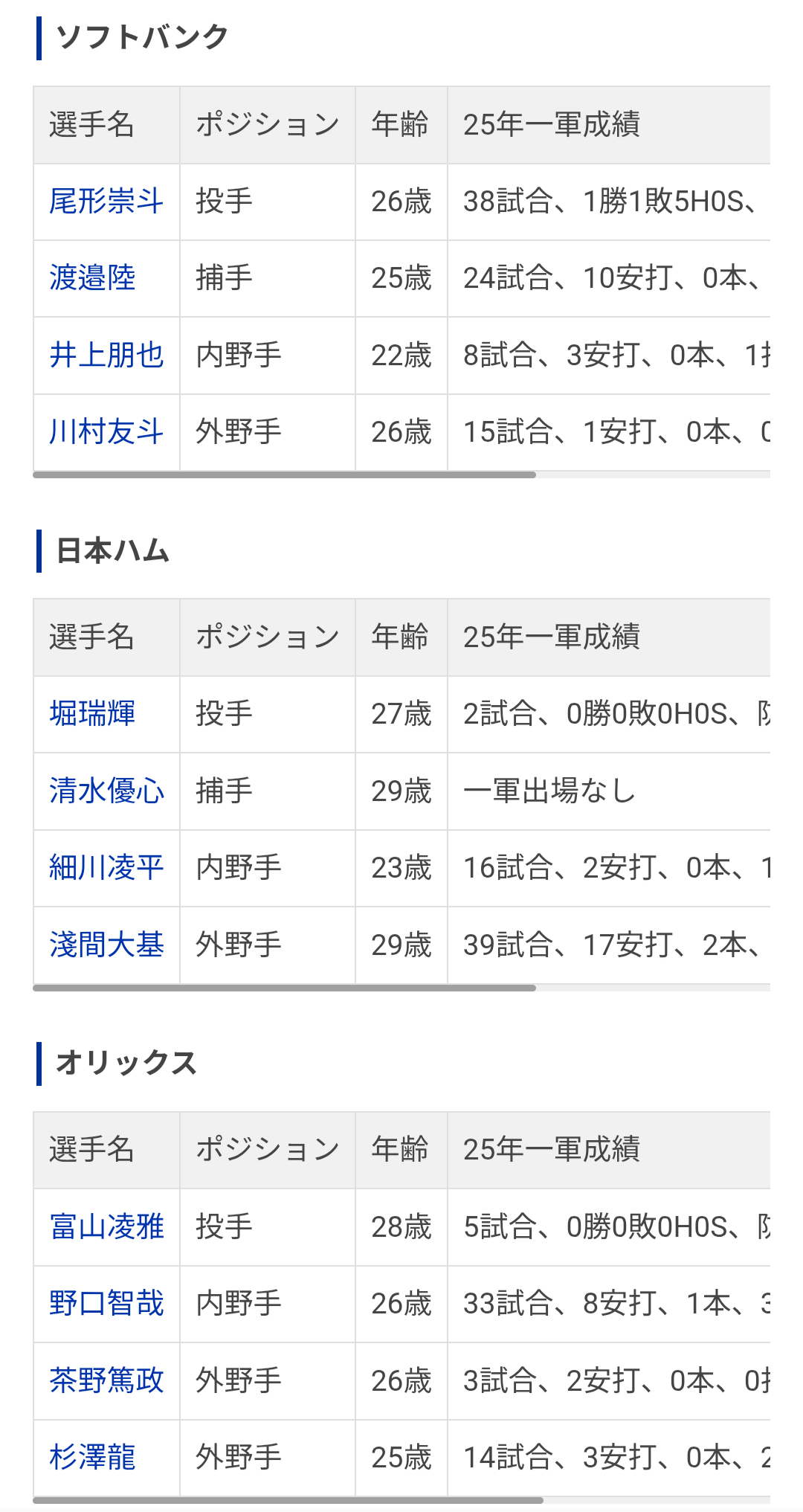Open player link 尾形崇斗

pyautogui.click(x=106, y=202)
